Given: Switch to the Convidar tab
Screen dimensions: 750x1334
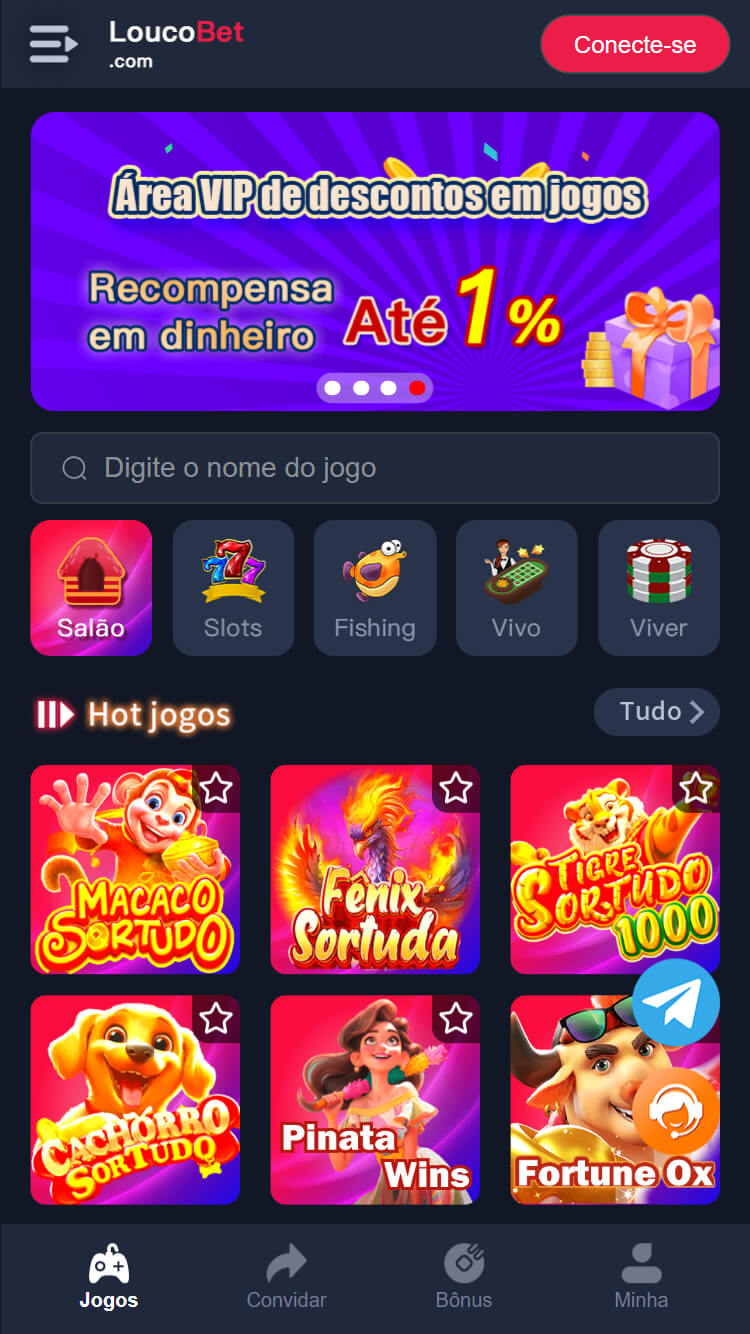Looking at the screenshot, I should pos(286,1278).
